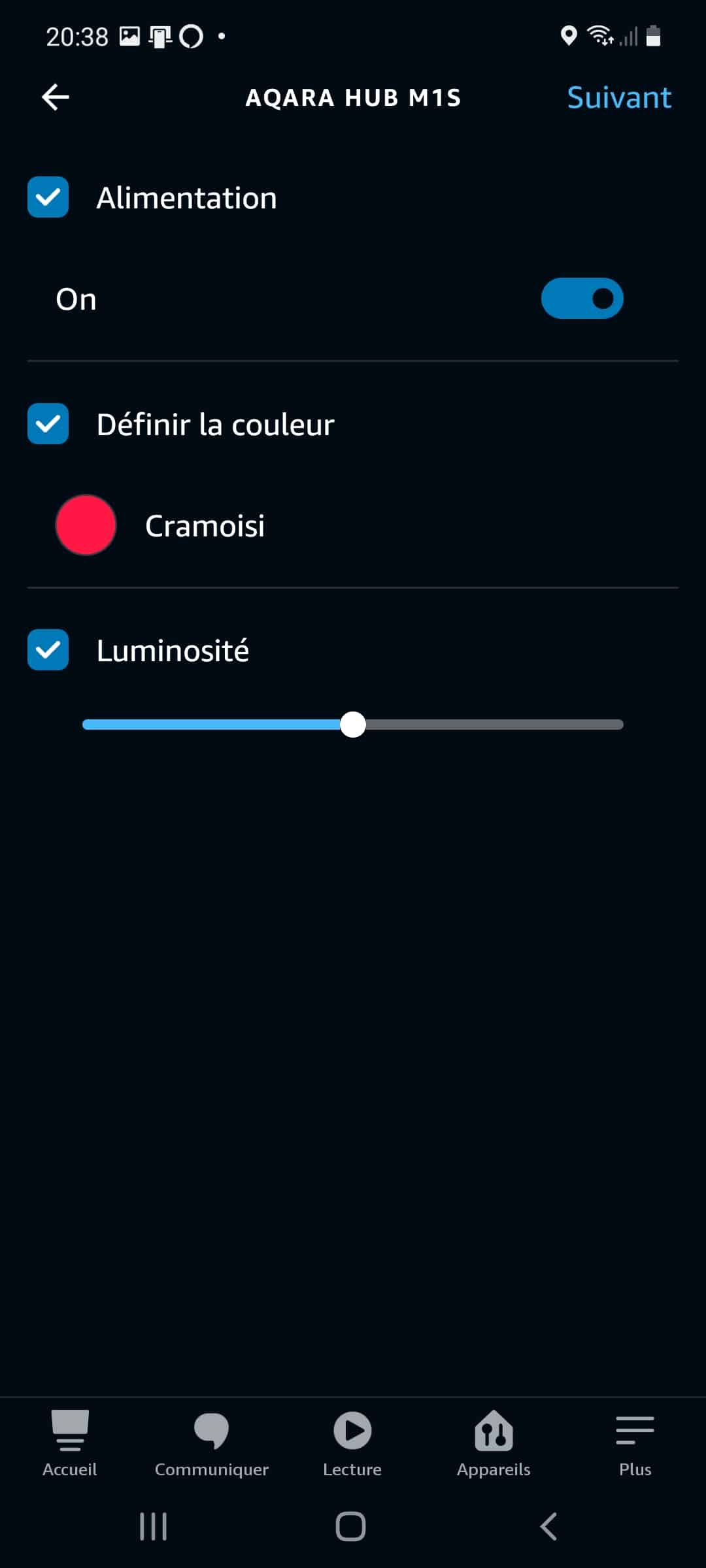Screen dimensions: 706x1568
Task: Tap Suivant to continue
Action: [x=618, y=97]
